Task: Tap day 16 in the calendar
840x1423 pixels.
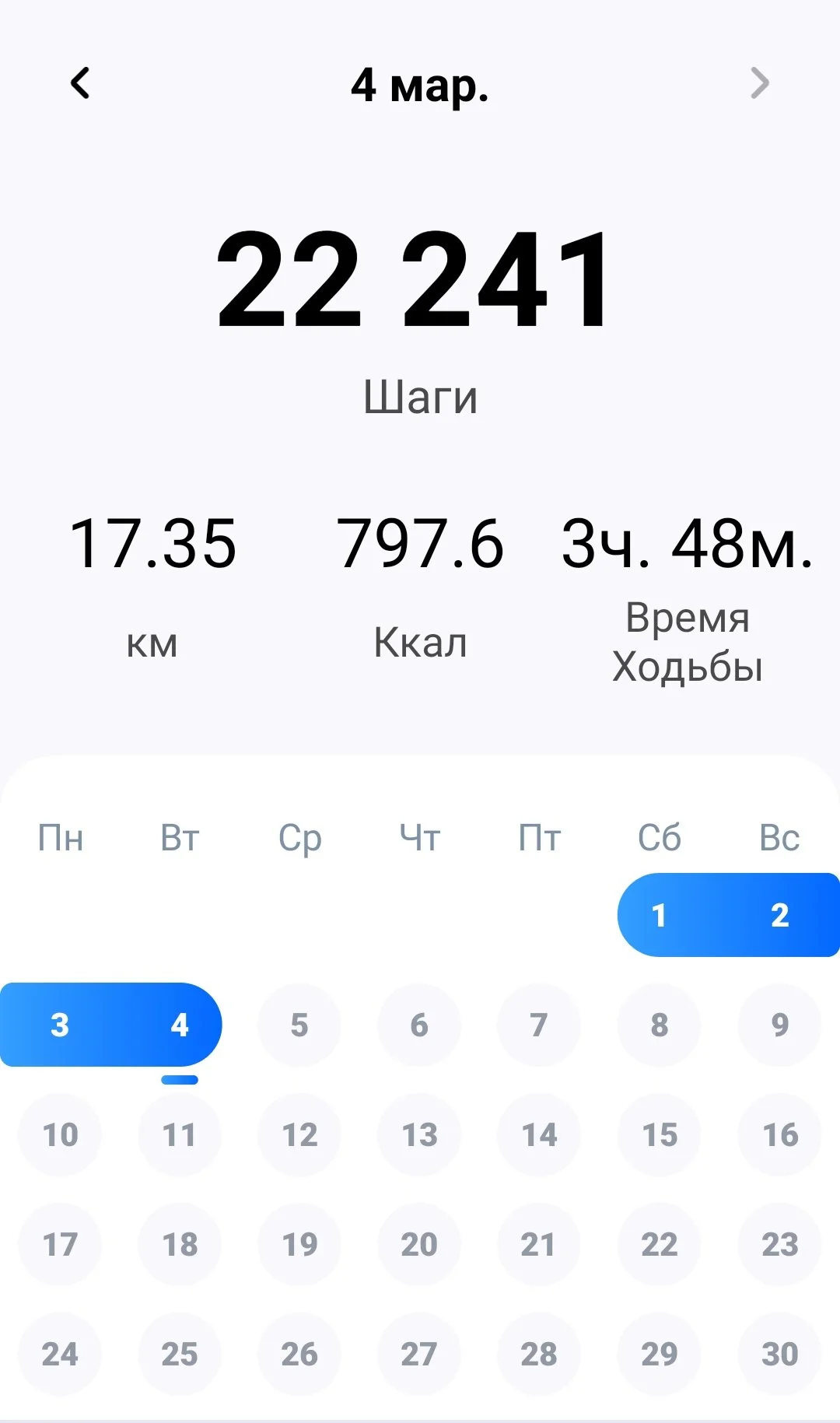Action: (x=779, y=1134)
